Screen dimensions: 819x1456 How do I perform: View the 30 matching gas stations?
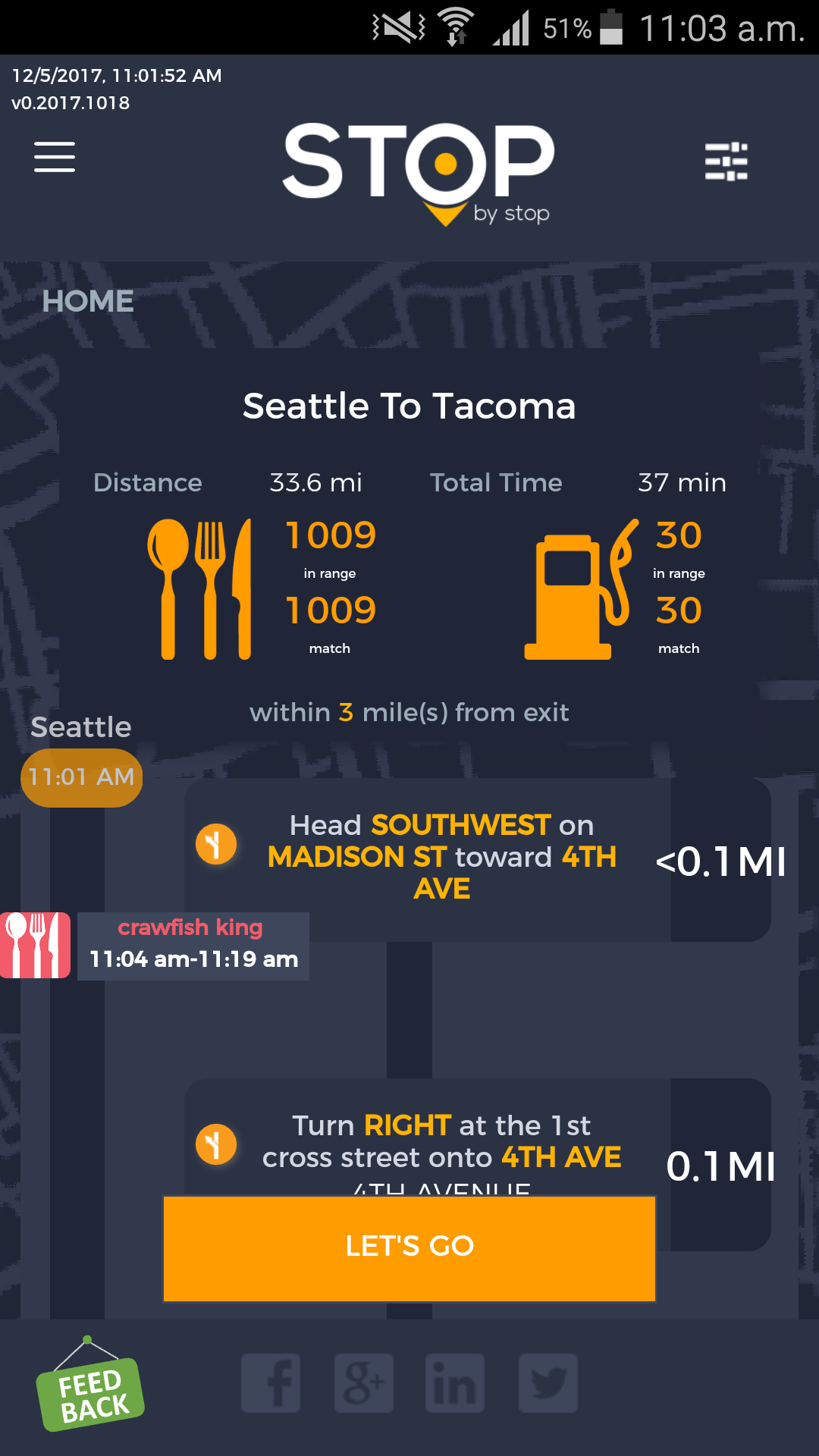[x=679, y=611]
